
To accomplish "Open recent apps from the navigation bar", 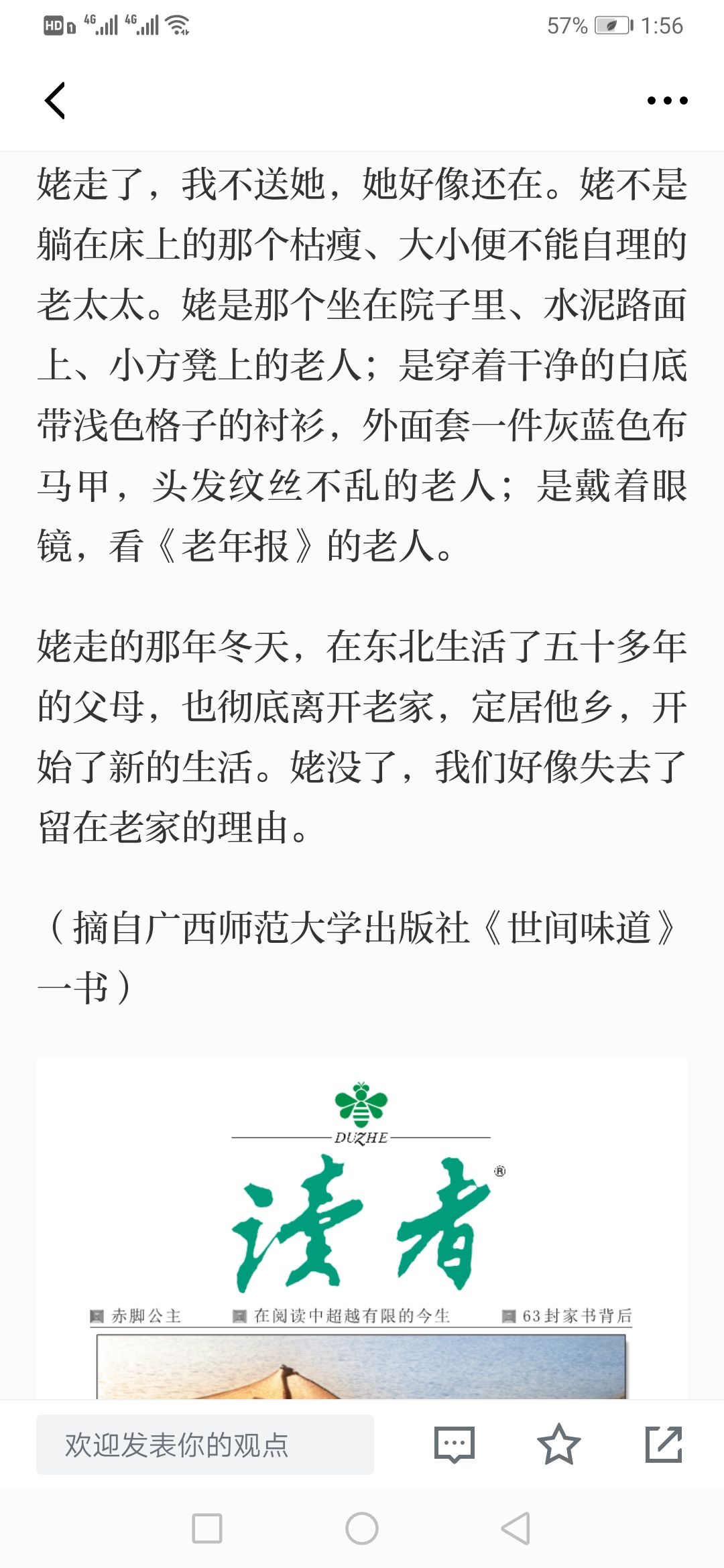I will tap(207, 1529).
